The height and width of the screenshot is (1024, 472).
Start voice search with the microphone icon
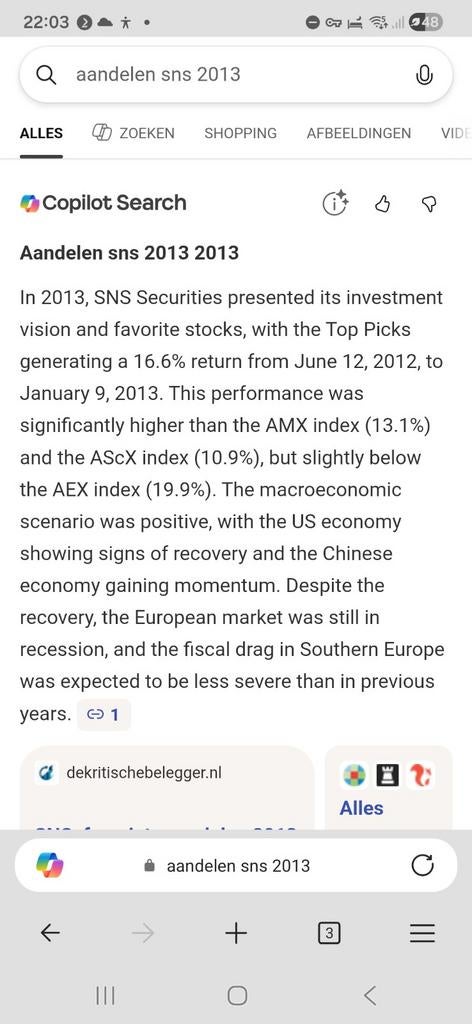point(424,75)
